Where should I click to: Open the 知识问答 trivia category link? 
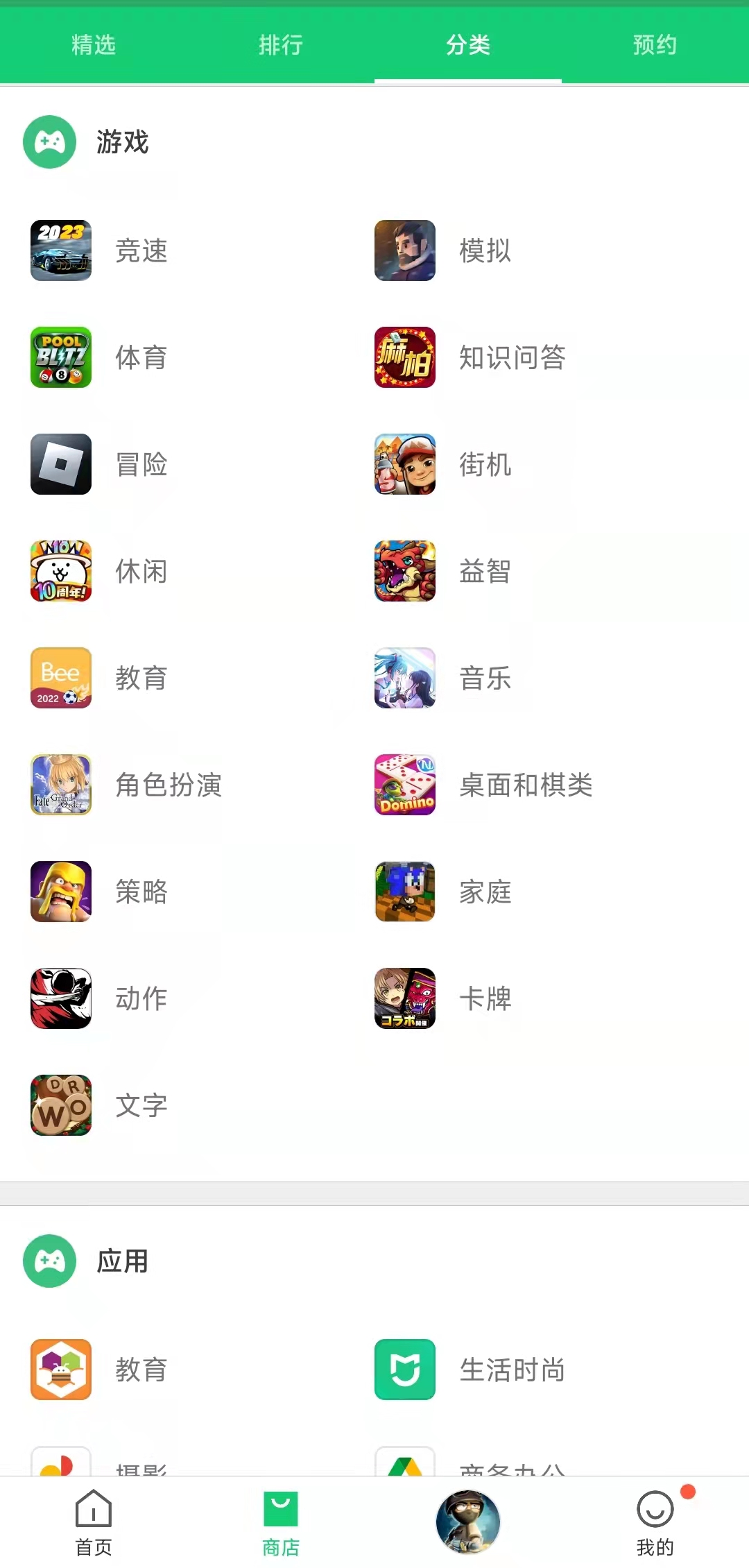point(511,358)
